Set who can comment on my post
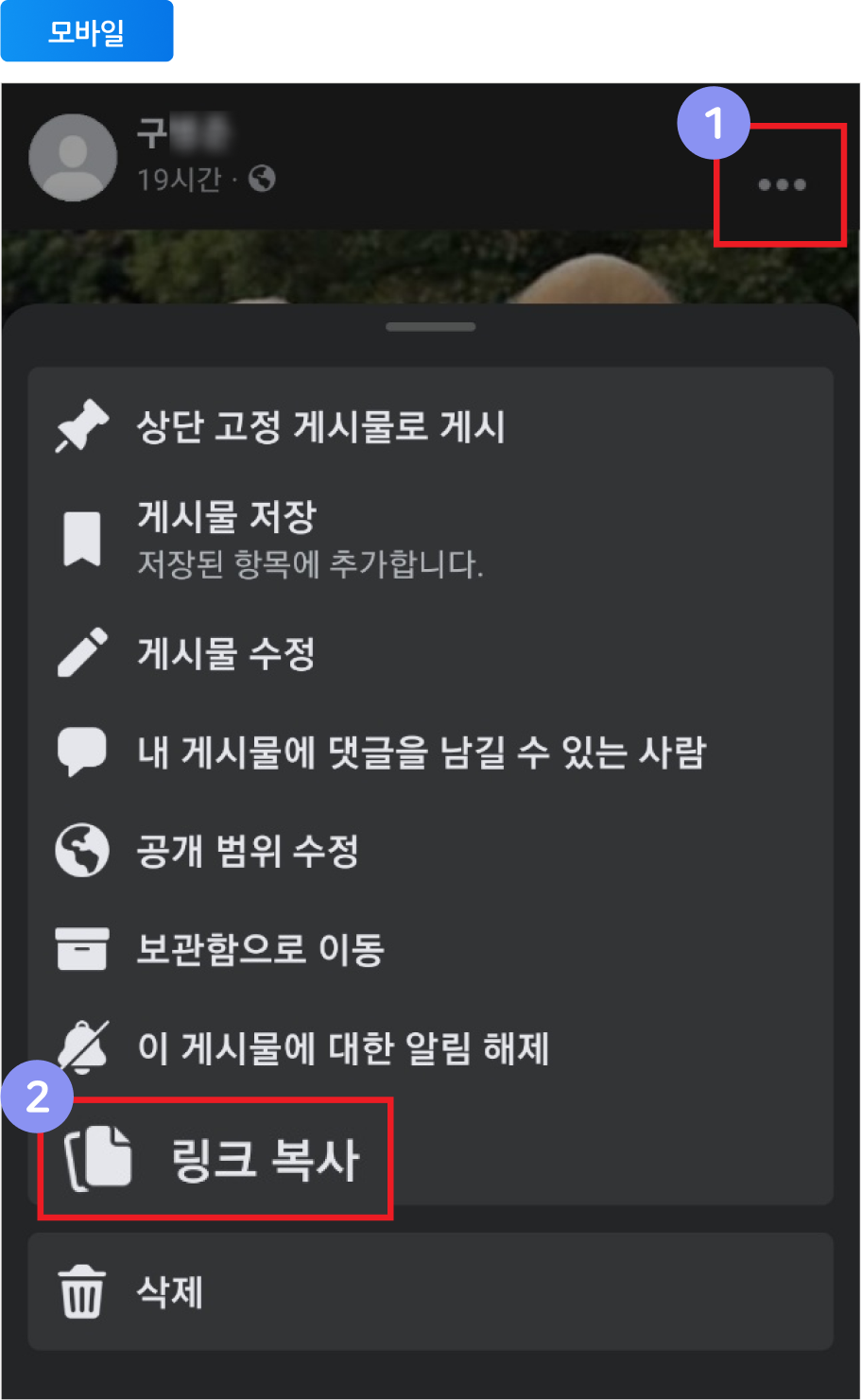This screenshot has width=861, height=1400. click(x=421, y=752)
